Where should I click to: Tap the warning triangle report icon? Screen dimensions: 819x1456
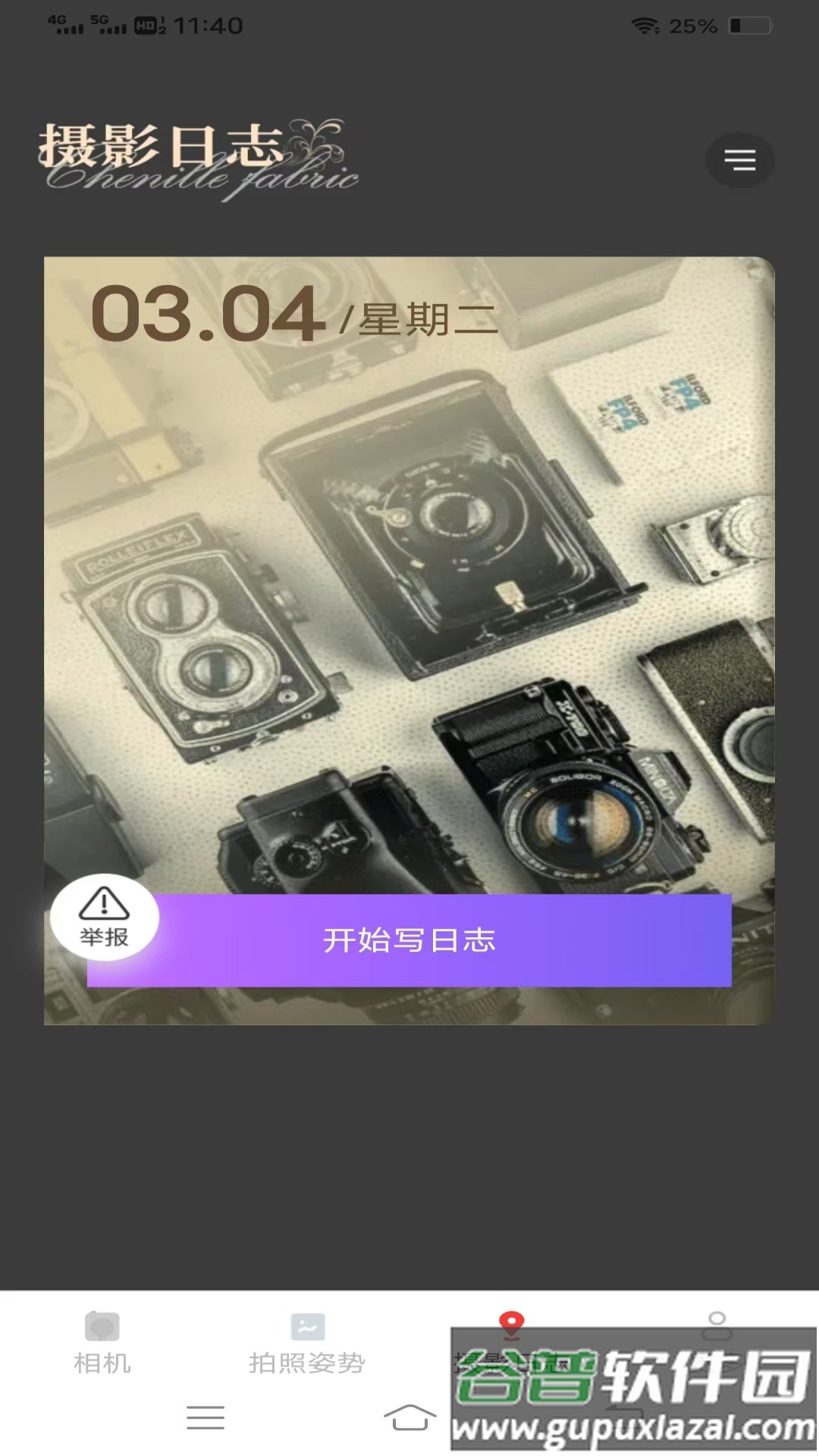105,905
